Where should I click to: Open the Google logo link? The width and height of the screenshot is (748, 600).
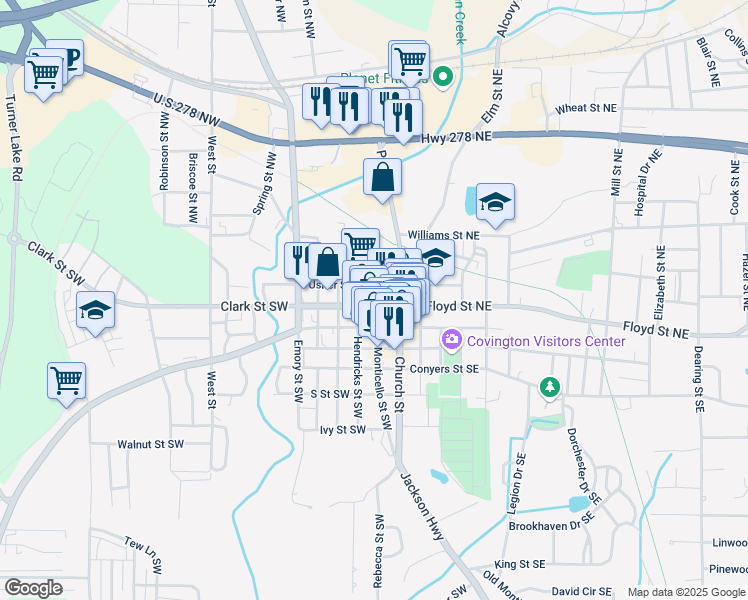click(x=33, y=588)
